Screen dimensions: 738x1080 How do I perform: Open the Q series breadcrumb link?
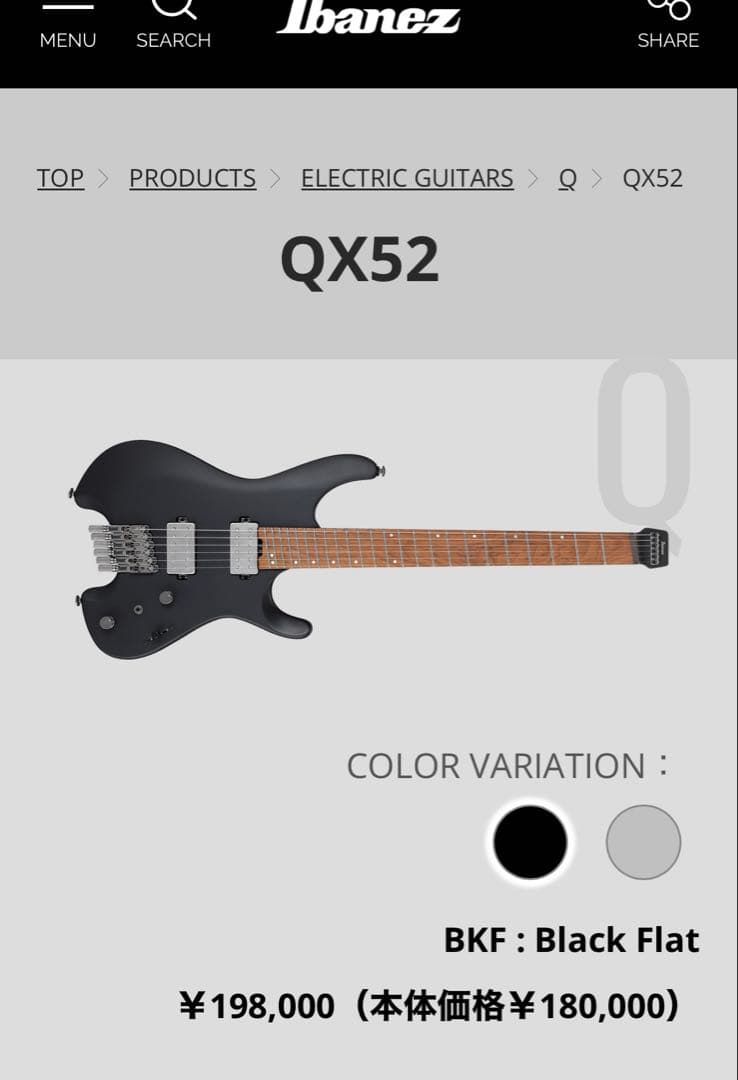click(x=566, y=178)
